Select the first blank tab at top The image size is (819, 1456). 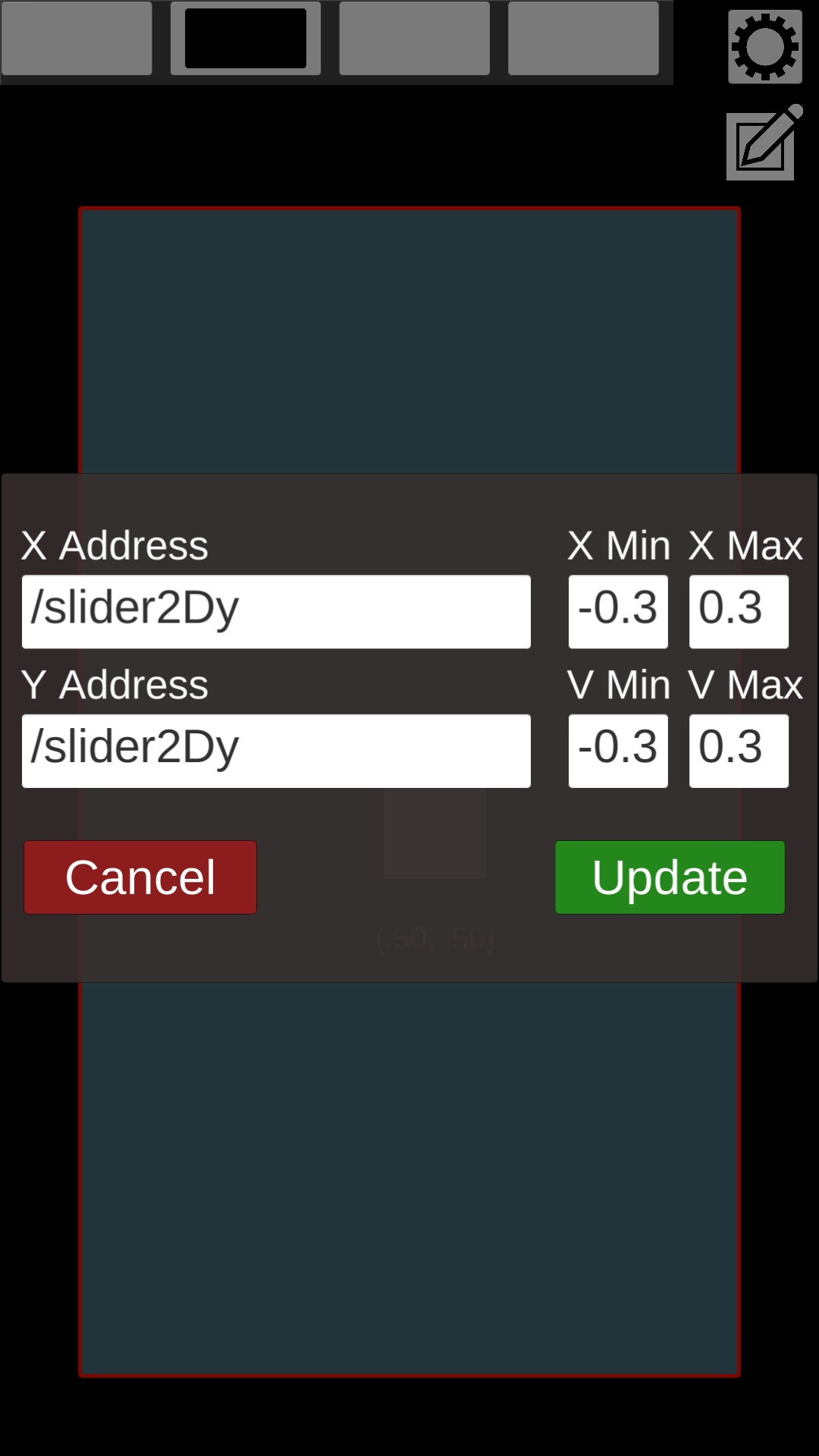coord(77,38)
